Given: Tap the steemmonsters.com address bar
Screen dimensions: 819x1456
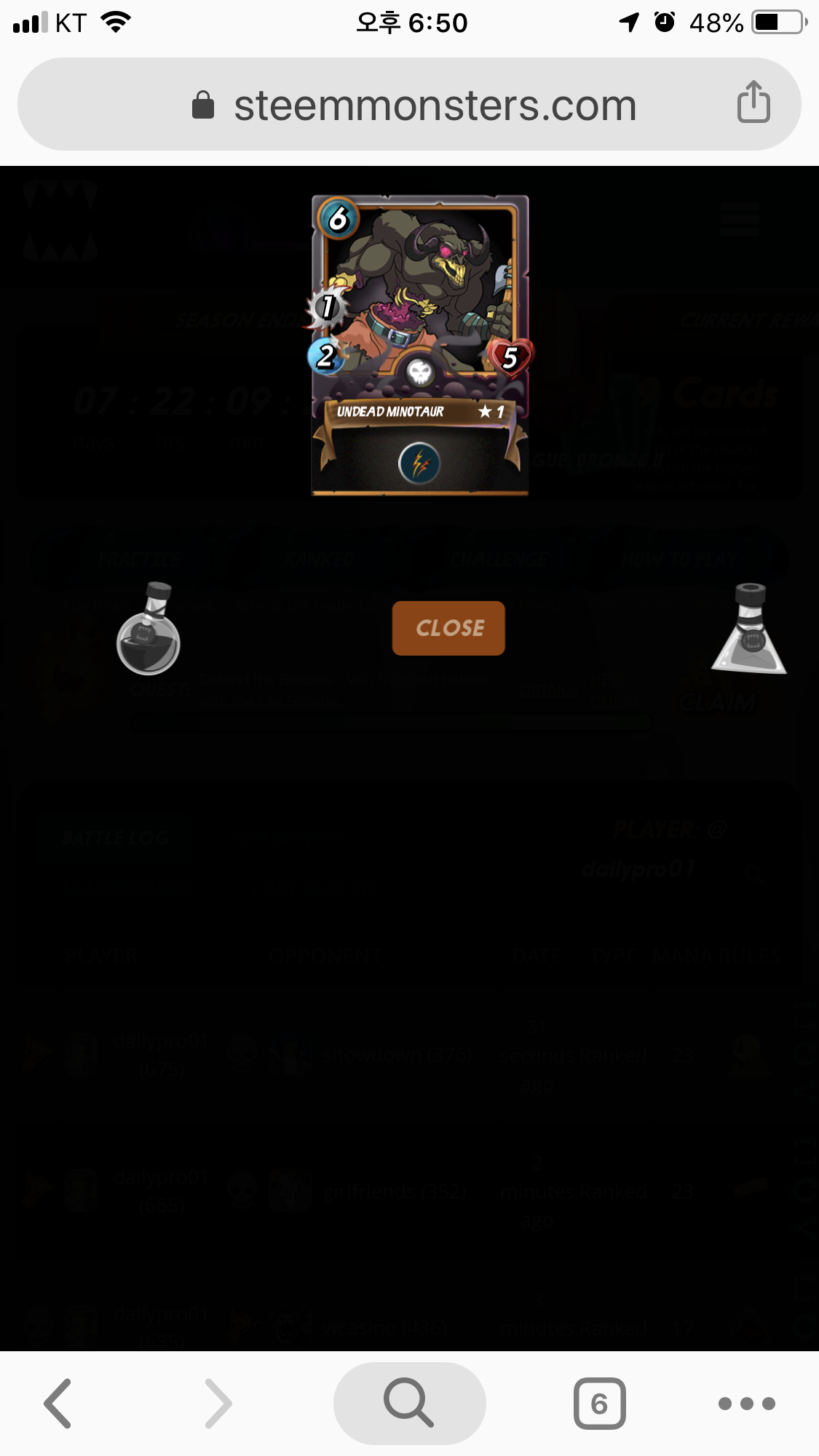Looking at the screenshot, I should pyautogui.click(x=409, y=104).
